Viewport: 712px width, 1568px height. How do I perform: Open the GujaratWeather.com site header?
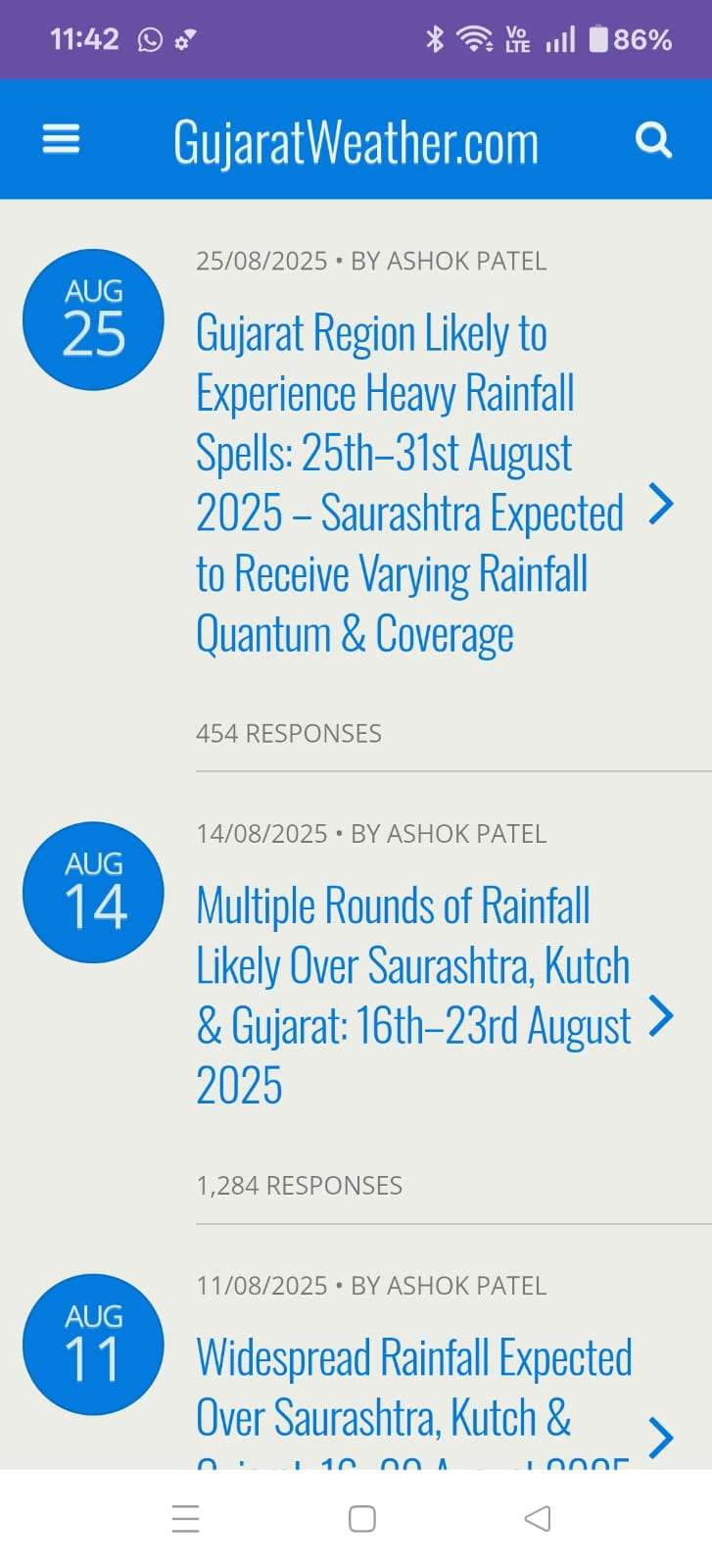point(356,140)
